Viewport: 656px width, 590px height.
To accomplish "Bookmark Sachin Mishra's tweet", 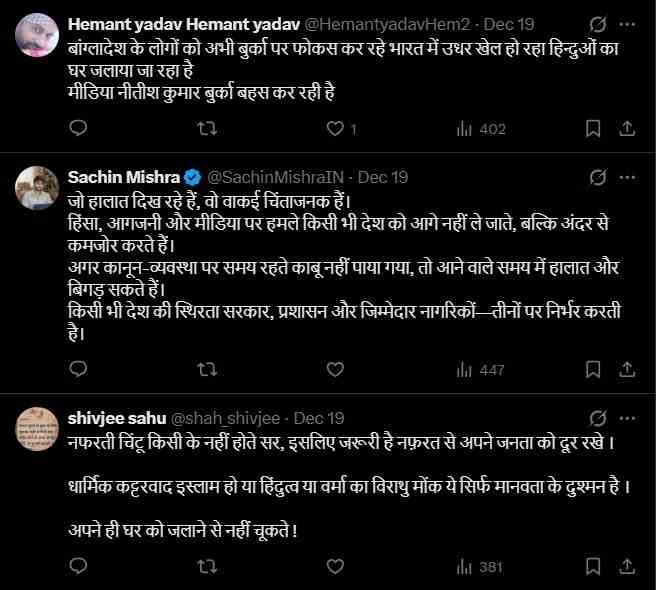I will point(593,370).
